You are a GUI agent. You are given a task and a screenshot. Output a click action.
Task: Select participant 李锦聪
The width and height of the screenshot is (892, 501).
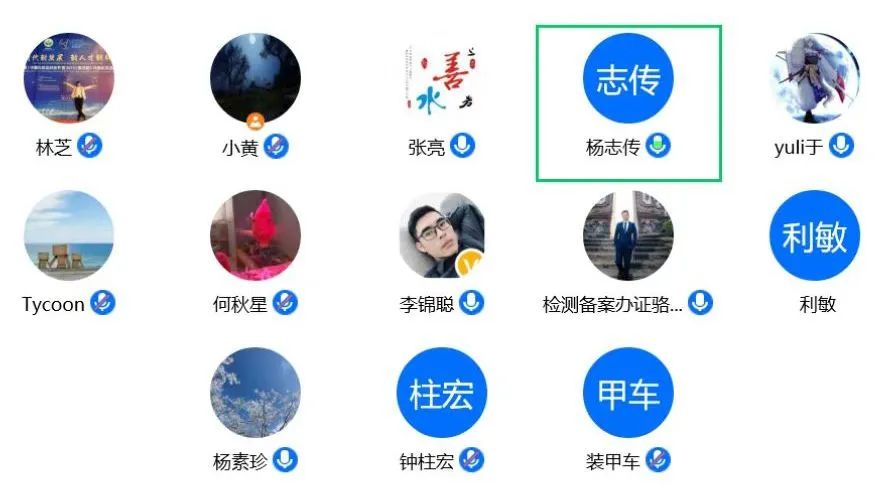point(441,236)
